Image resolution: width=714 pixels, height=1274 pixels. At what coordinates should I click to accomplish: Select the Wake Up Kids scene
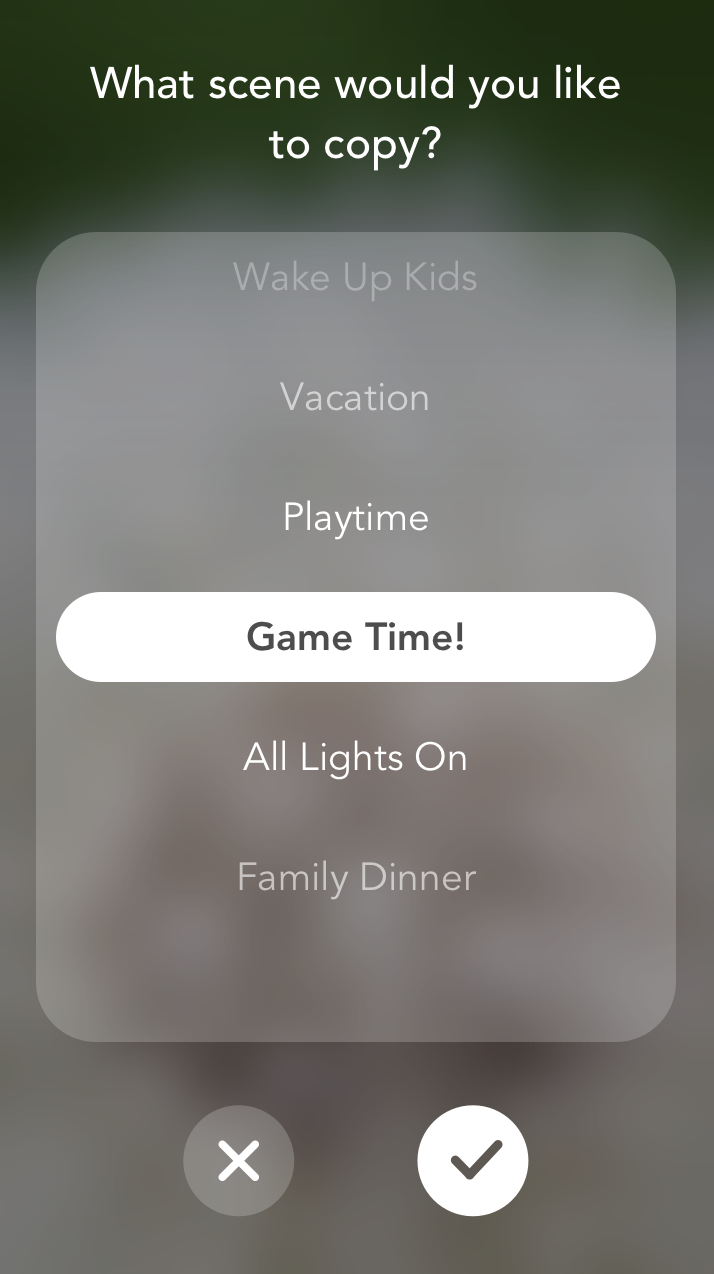point(355,277)
